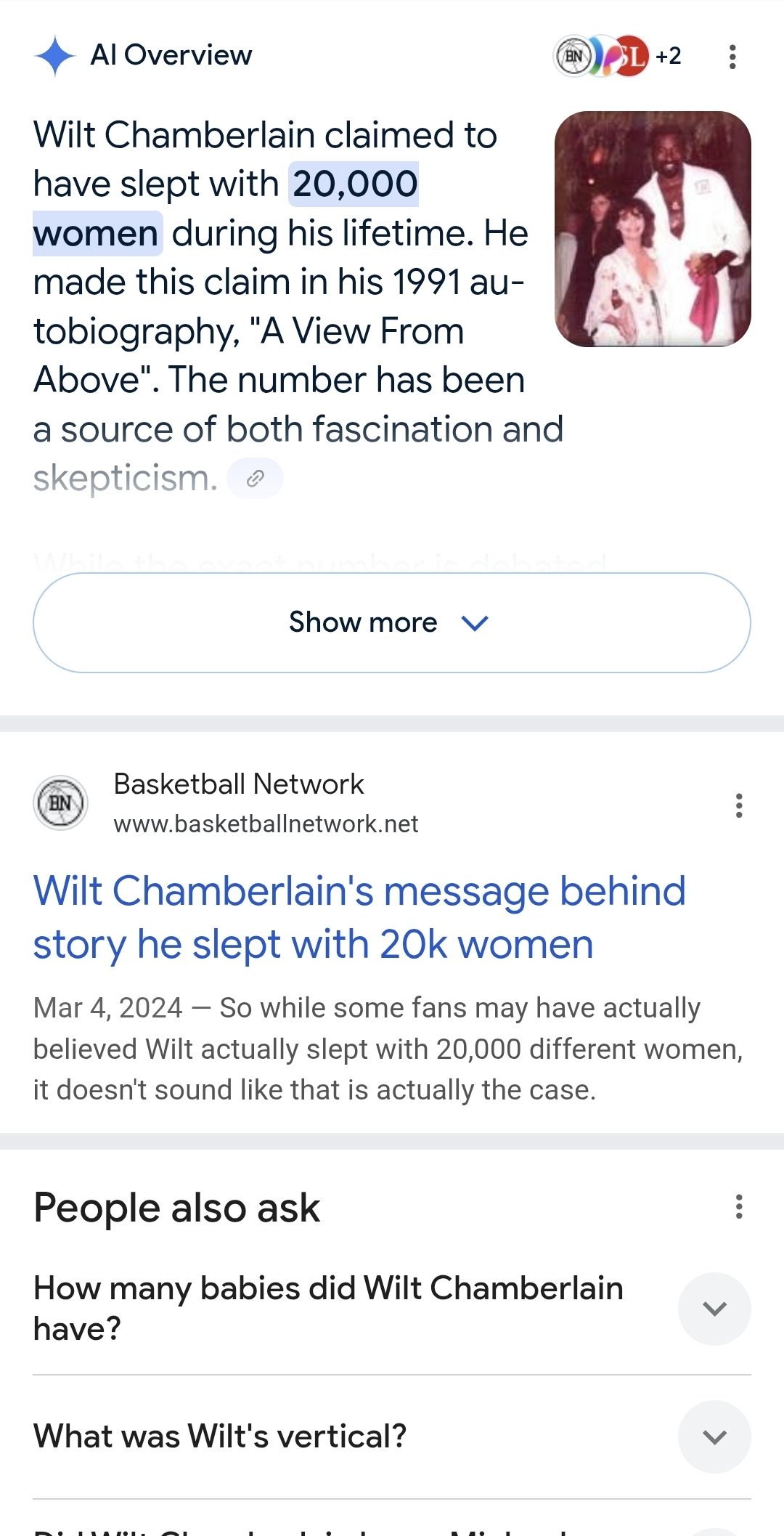Tap the source link chip after skepticism
This screenshot has height=1536, width=784.
(255, 478)
